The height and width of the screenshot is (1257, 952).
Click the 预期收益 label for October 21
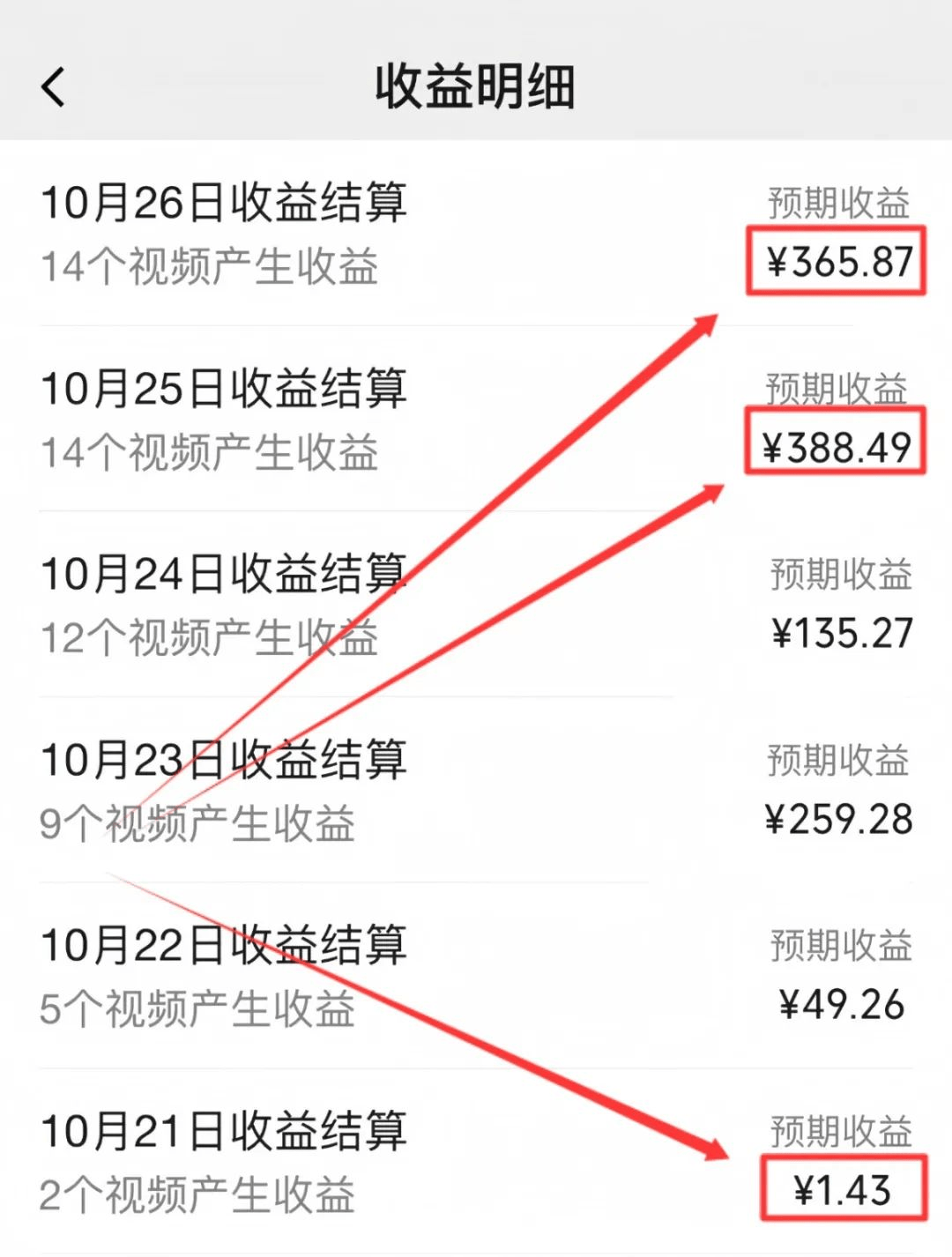pos(837,1133)
